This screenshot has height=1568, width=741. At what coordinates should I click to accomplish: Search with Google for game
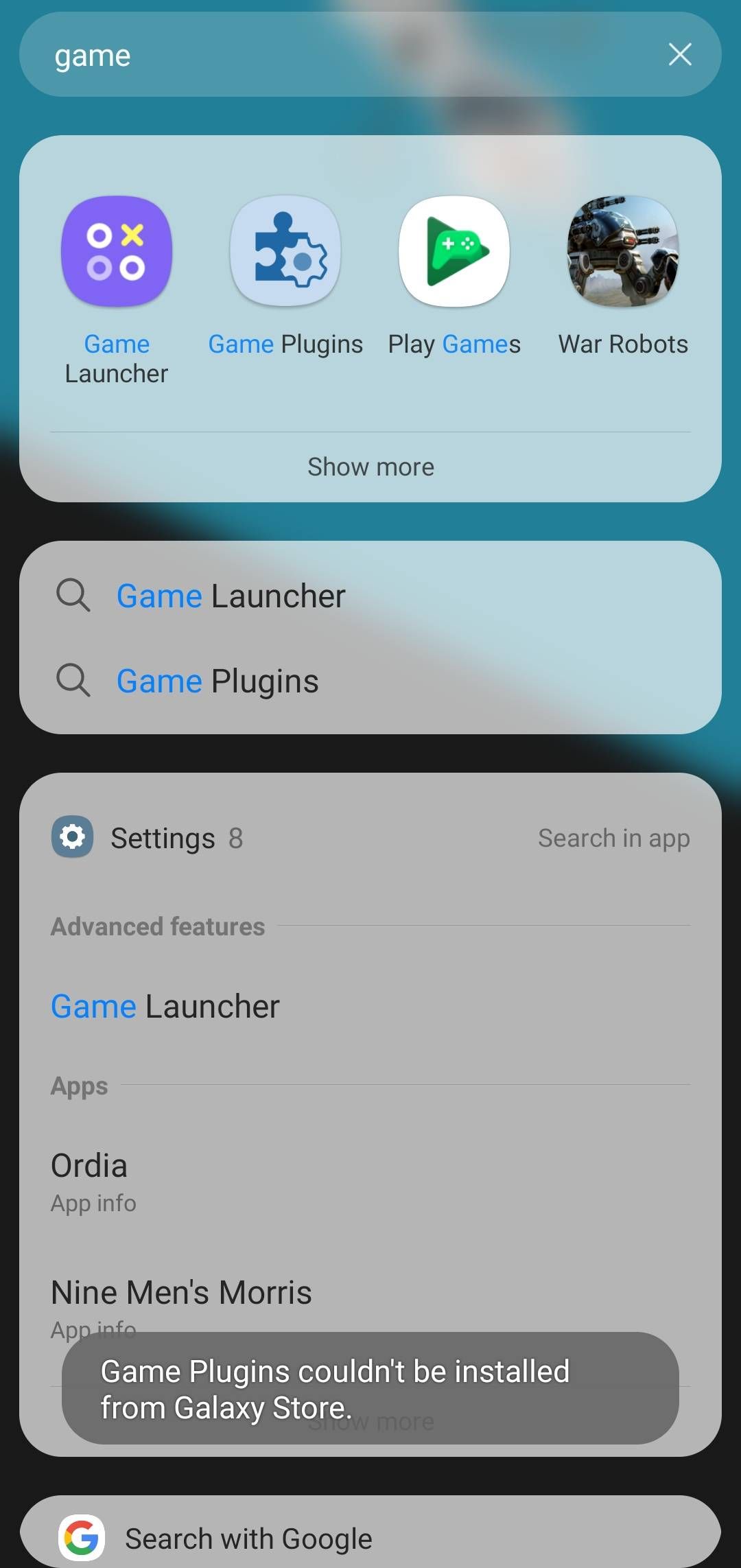[x=248, y=1538]
